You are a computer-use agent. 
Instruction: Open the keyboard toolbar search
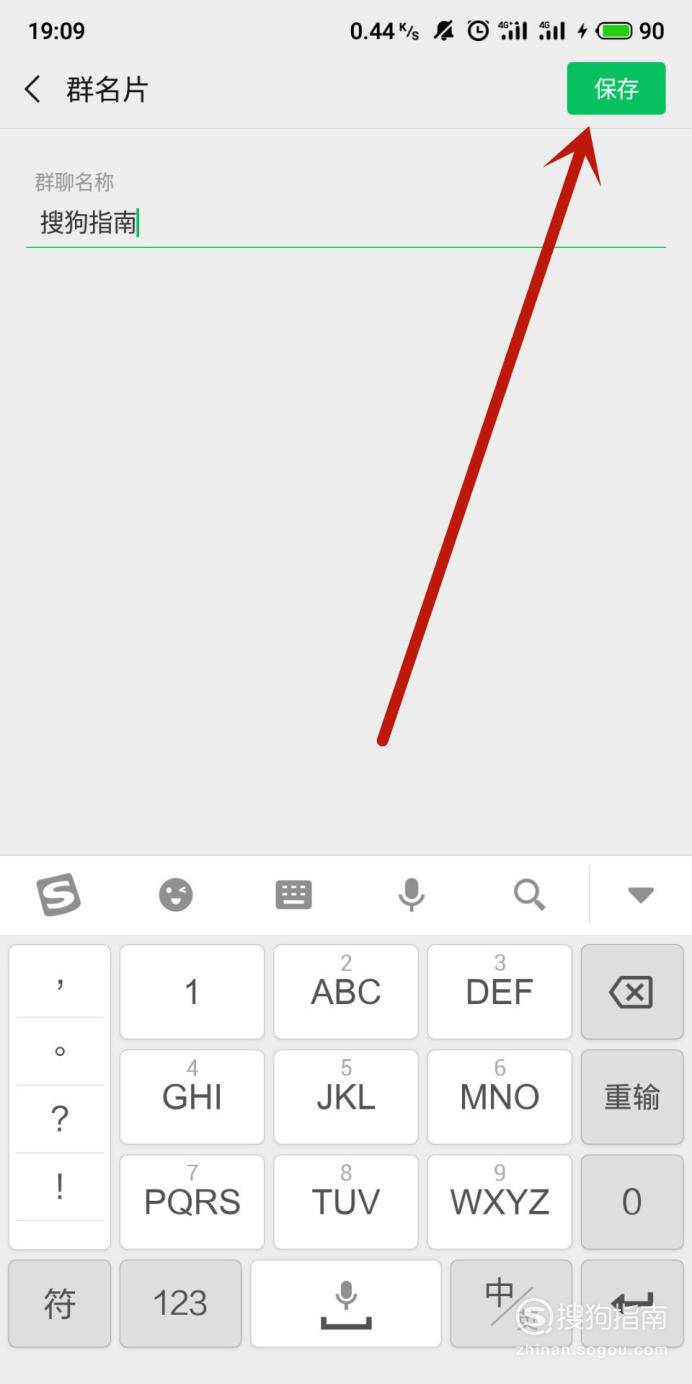(x=529, y=894)
